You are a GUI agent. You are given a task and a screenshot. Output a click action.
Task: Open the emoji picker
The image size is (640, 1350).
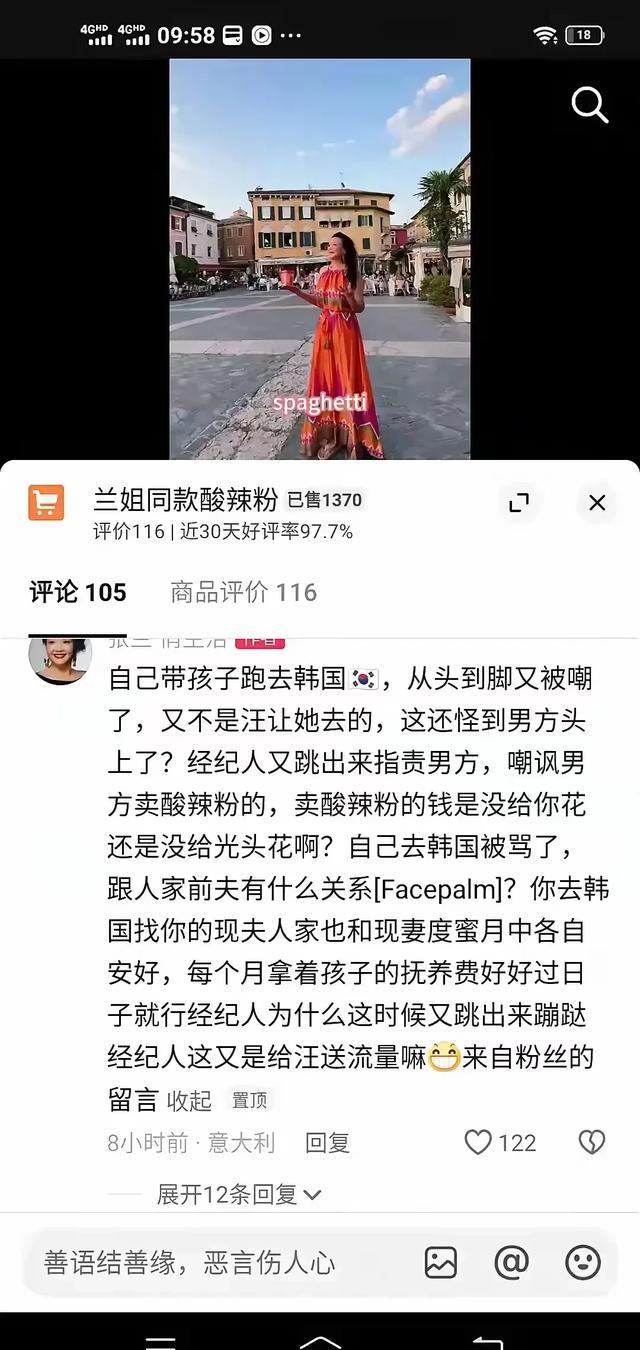tap(583, 1262)
